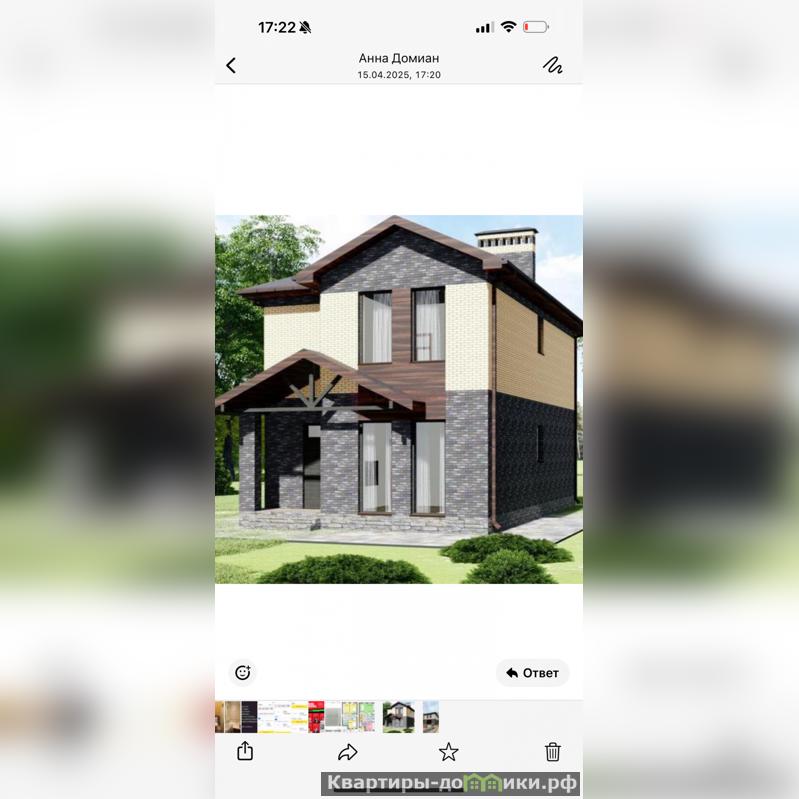Star this photo

click(x=449, y=751)
